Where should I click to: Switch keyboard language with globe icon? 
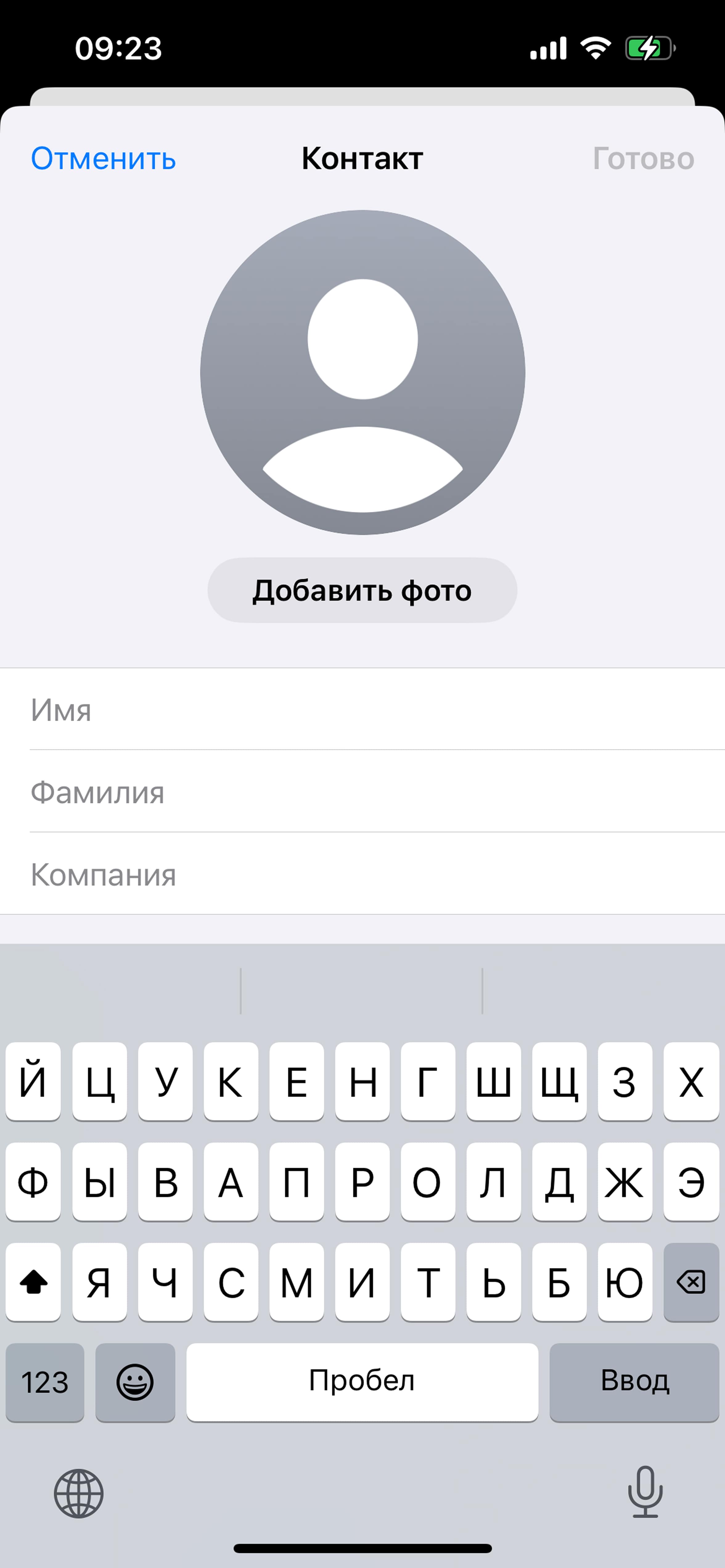click(x=79, y=1494)
